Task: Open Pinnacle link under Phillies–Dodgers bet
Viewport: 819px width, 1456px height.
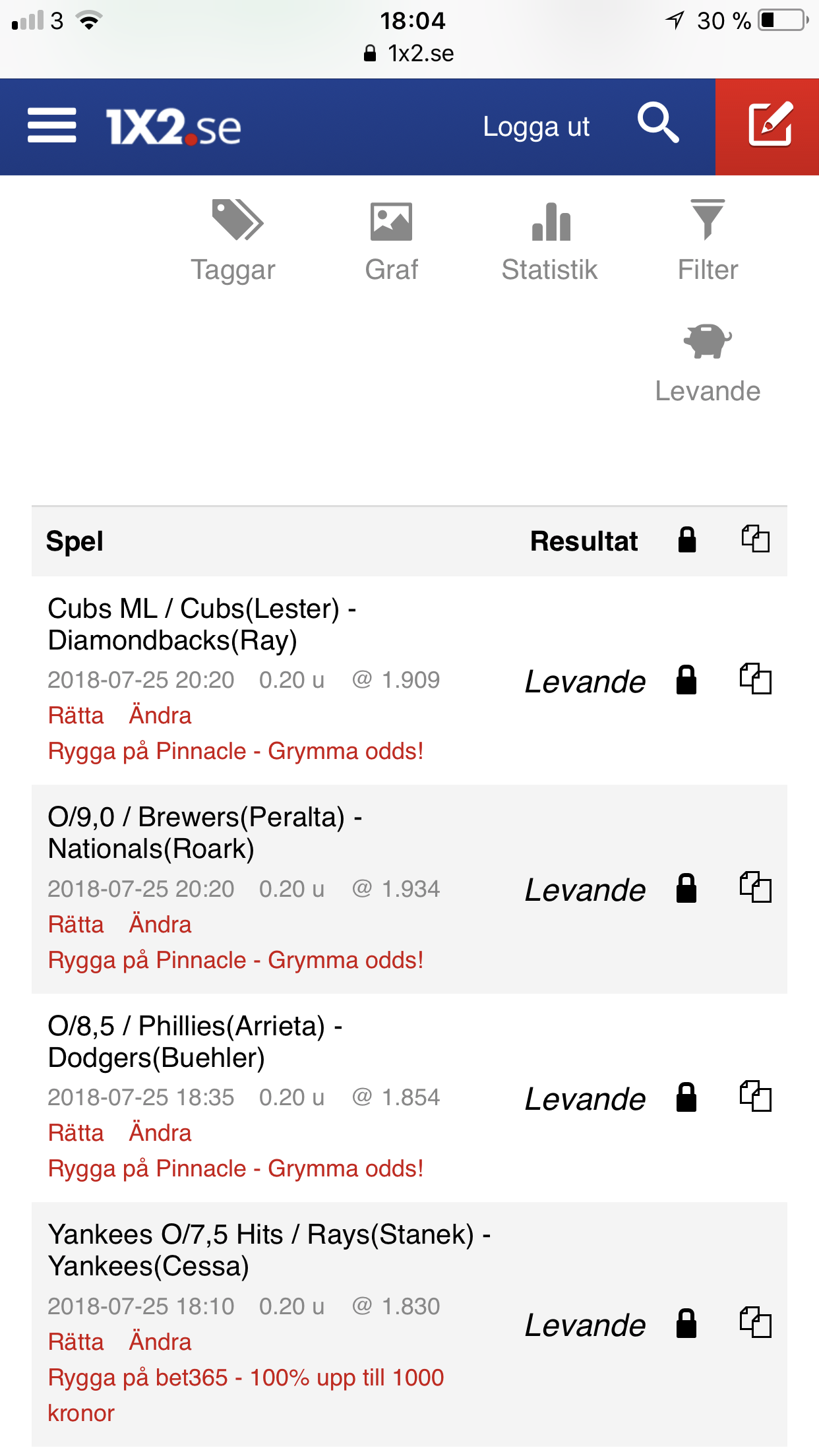Action: click(x=235, y=1168)
